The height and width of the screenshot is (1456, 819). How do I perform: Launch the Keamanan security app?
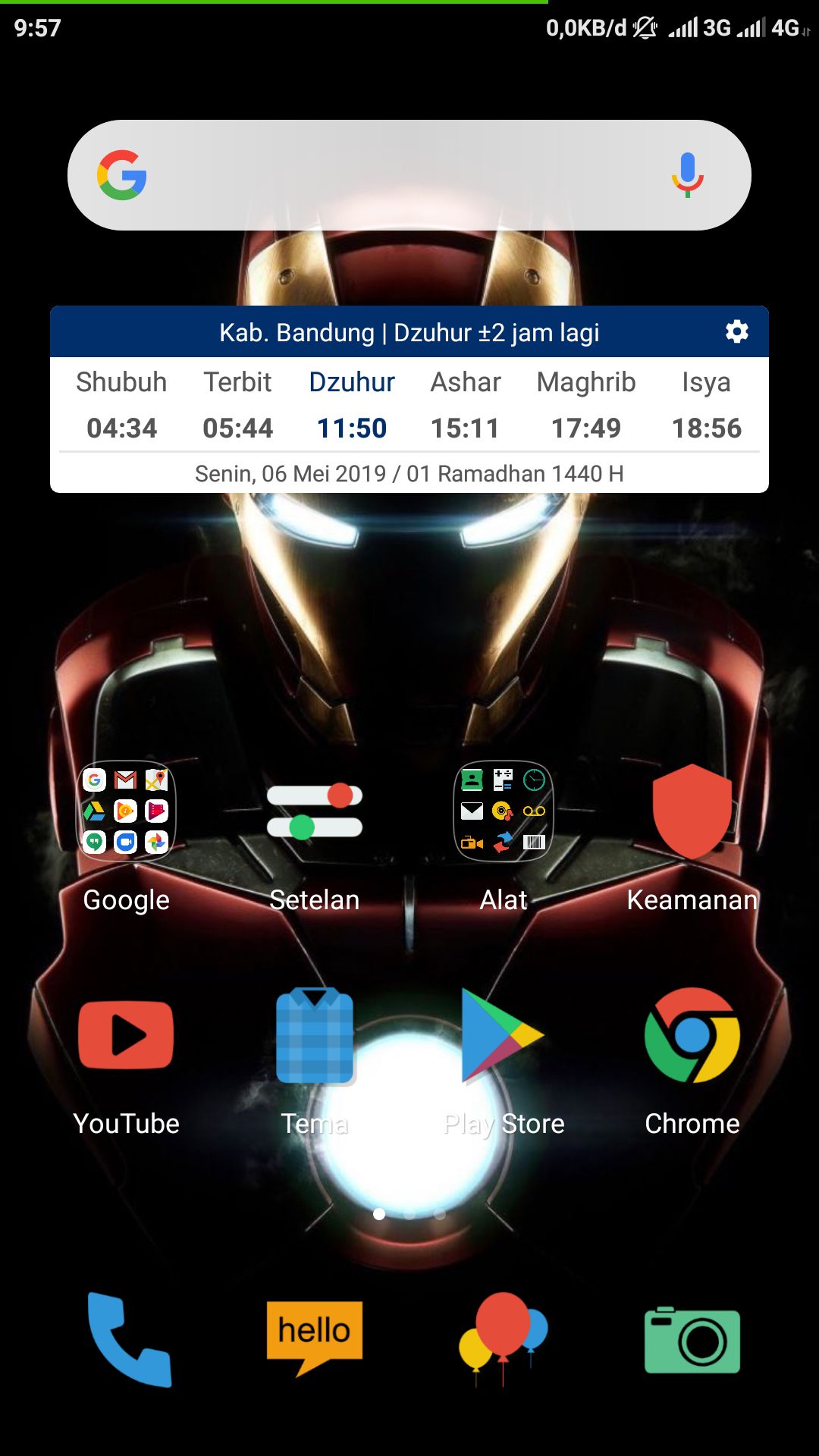[692, 811]
